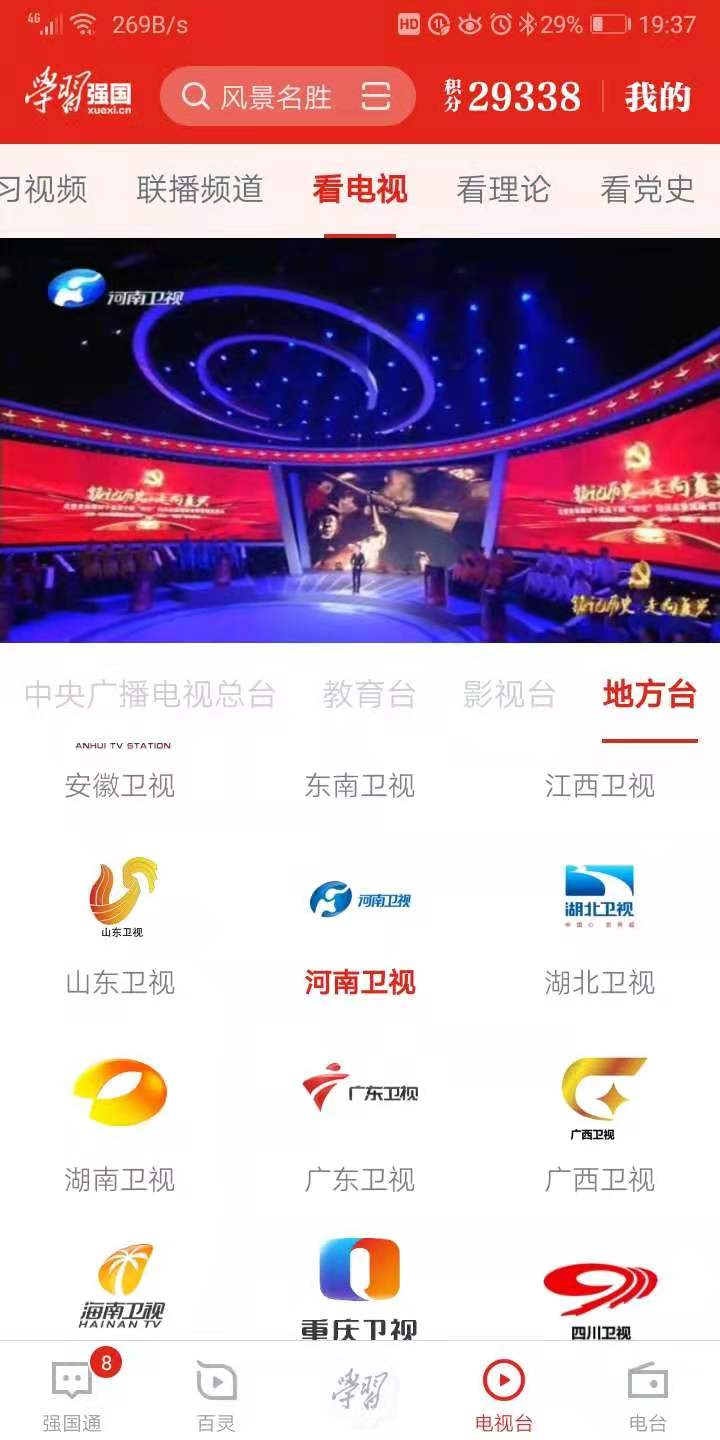The image size is (720, 1440).
Task: Open 百灵 in bottom navigation
Action: point(216,1392)
